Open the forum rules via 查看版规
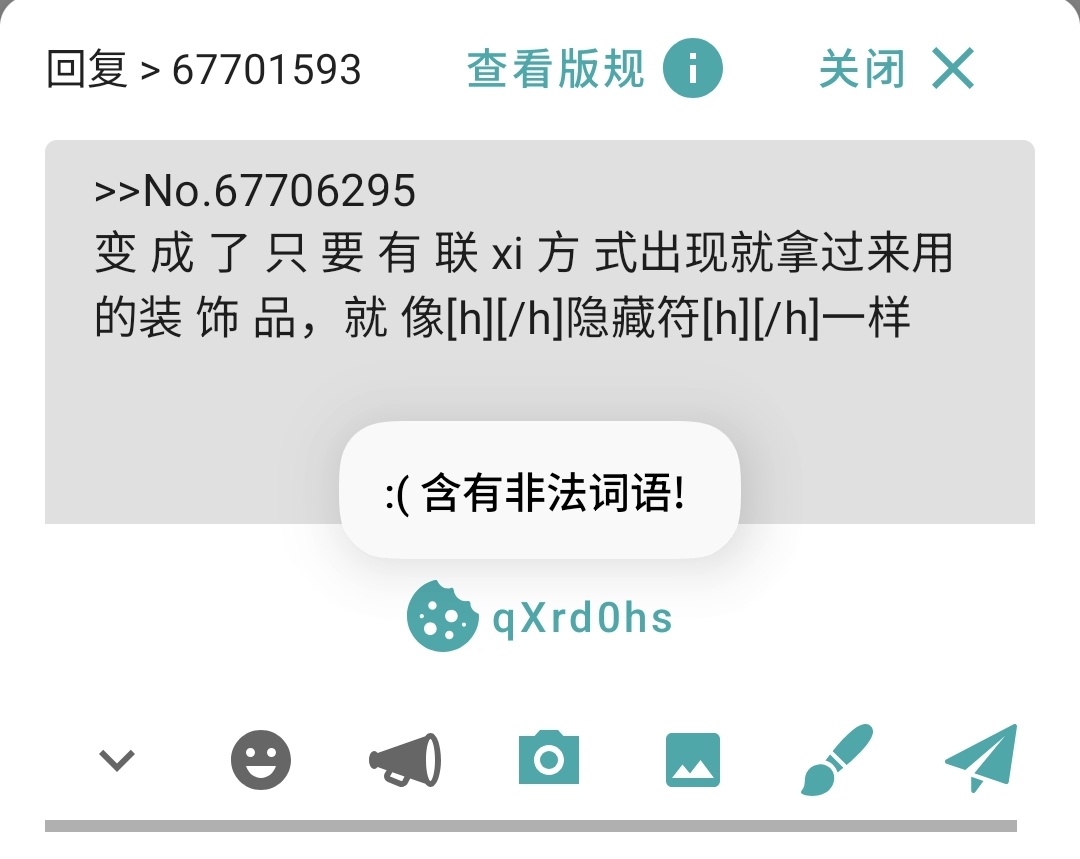Image resolution: width=1080 pixels, height=859 pixels. click(x=593, y=69)
